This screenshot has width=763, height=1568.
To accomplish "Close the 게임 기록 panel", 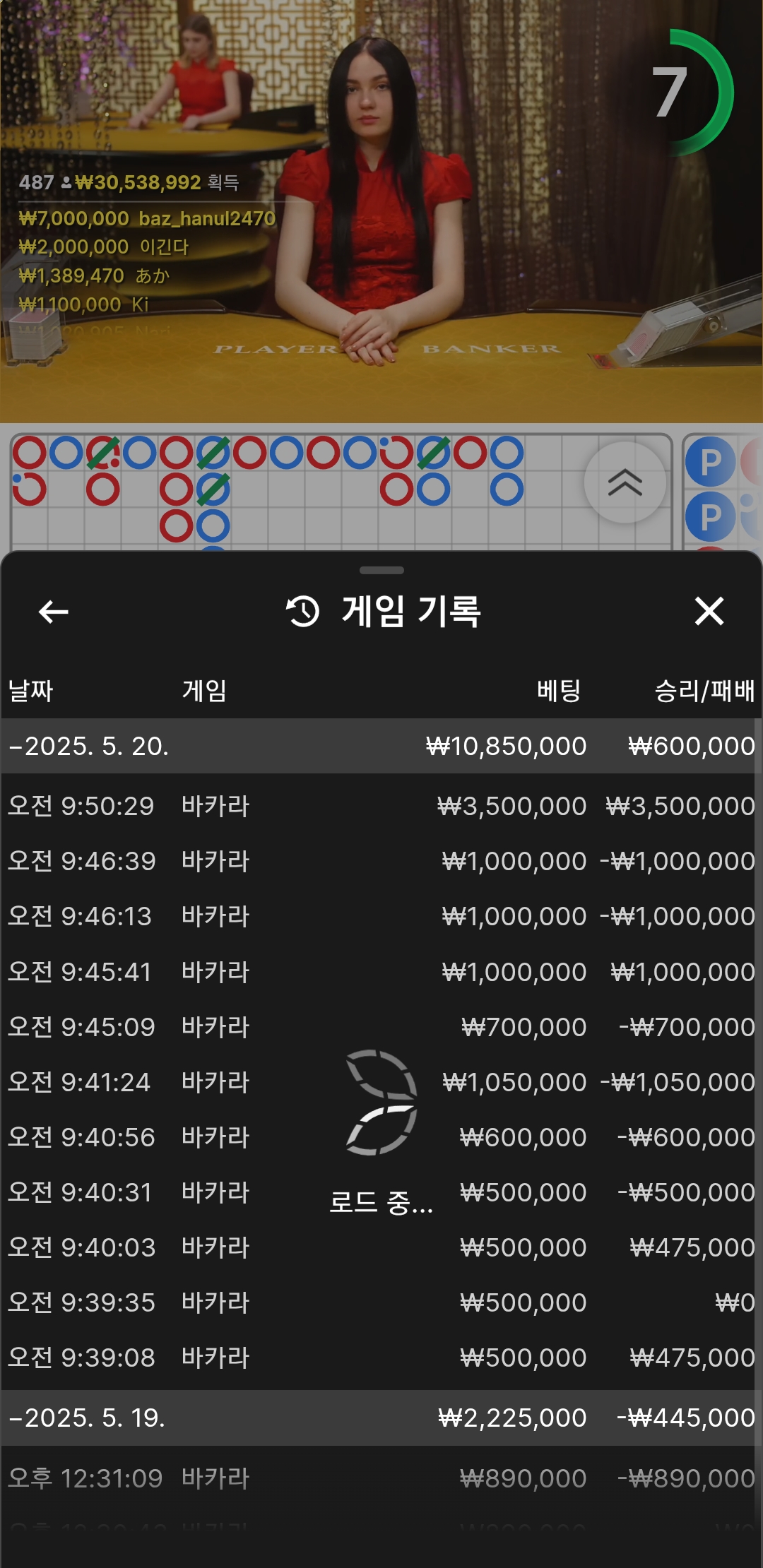I will [709, 612].
